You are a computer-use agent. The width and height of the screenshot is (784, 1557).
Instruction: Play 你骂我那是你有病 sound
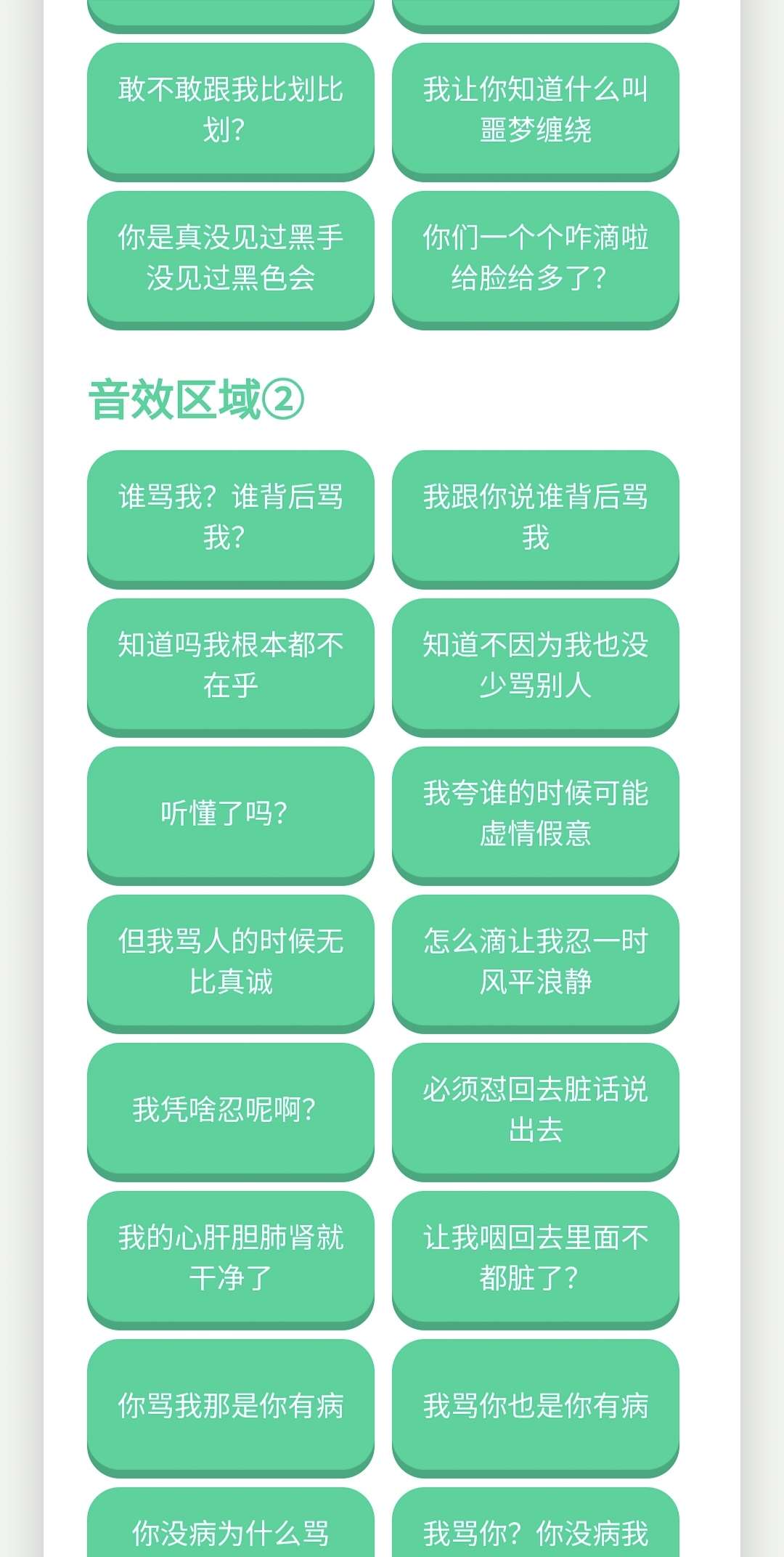(231, 1405)
